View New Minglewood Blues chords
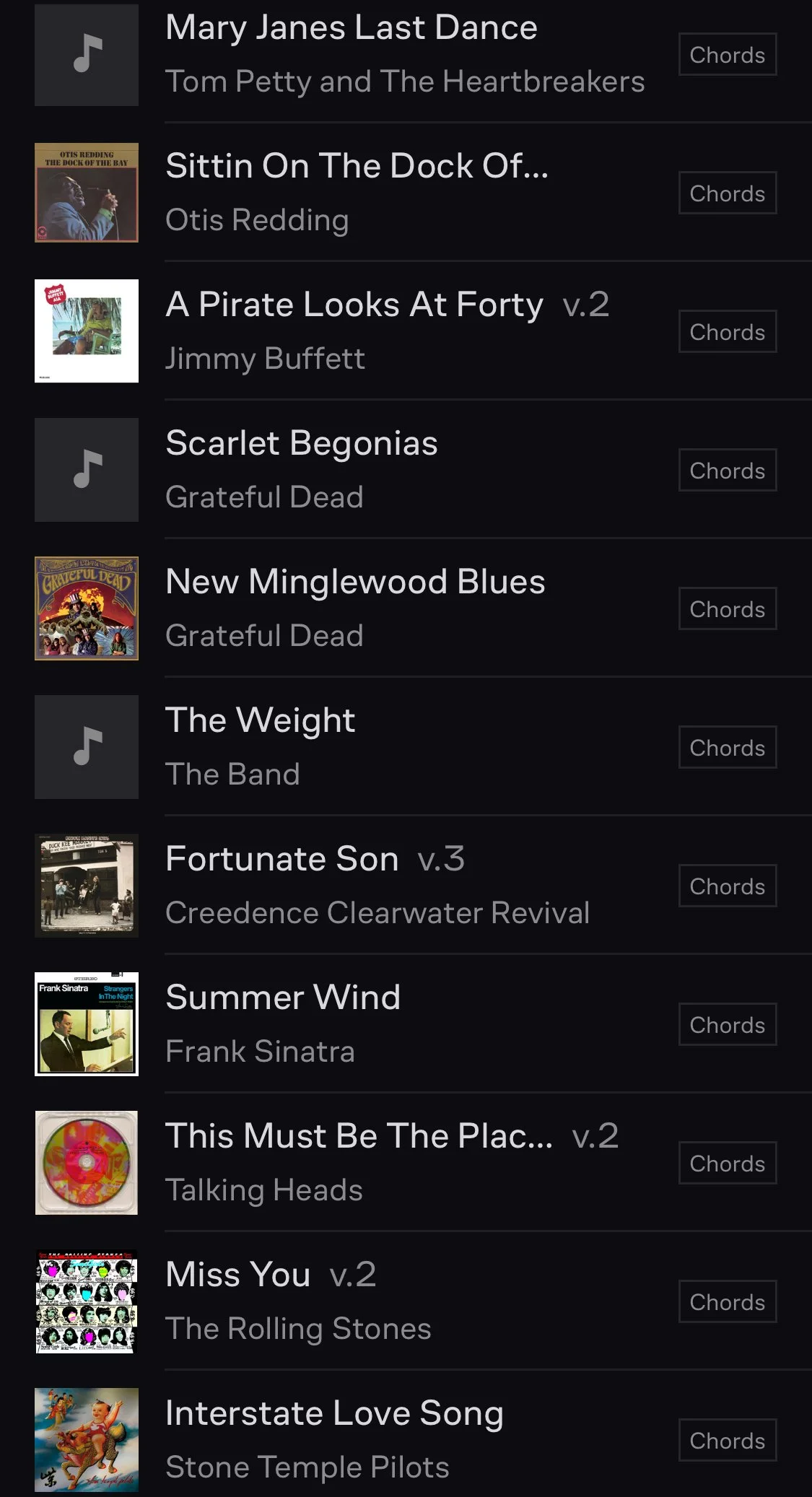 pyautogui.click(x=727, y=609)
